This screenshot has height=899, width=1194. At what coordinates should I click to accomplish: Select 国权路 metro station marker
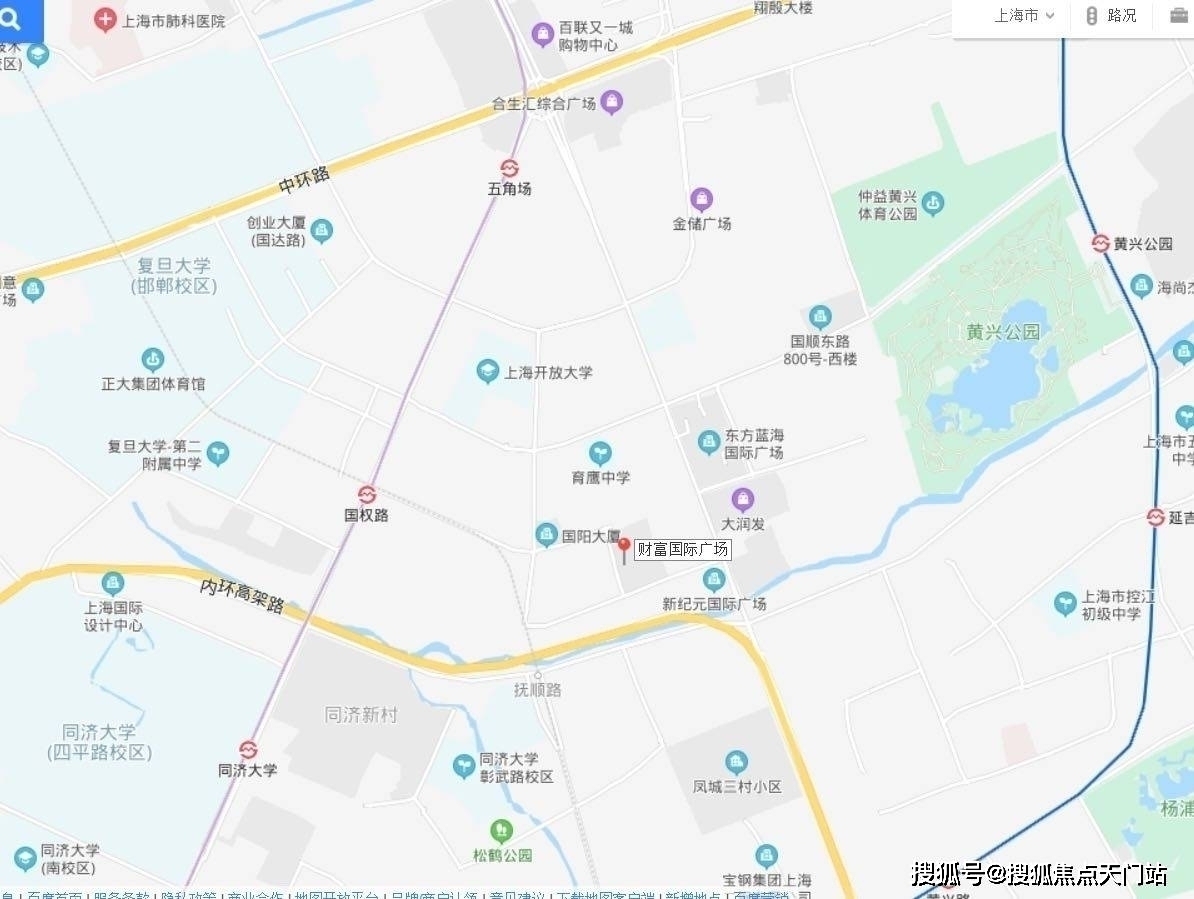[366, 494]
